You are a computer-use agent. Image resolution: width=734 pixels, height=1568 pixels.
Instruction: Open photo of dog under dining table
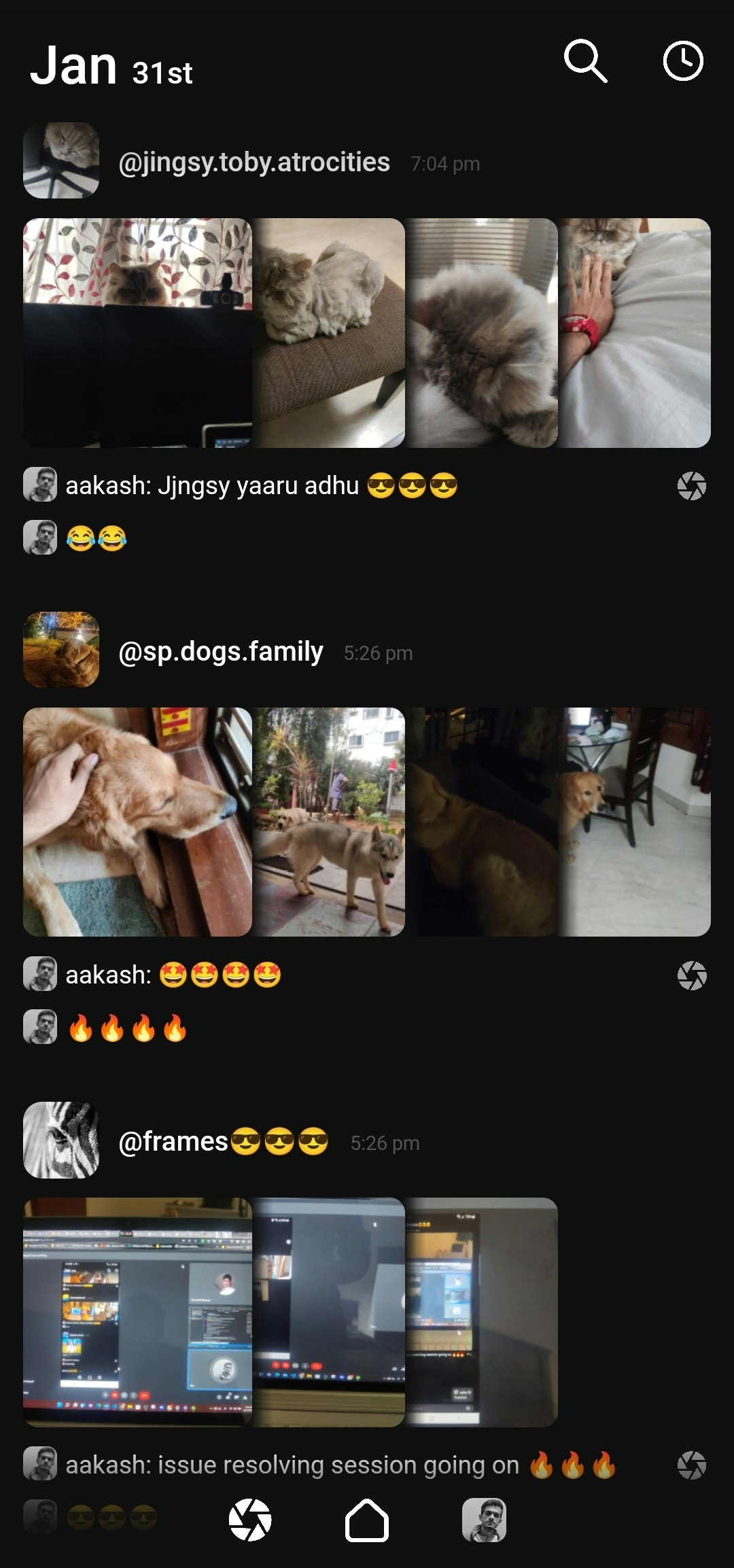(634, 822)
